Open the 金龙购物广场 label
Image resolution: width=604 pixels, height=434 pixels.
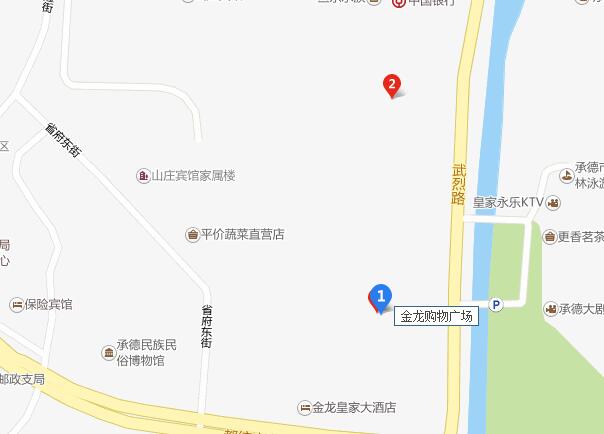click(x=437, y=316)
